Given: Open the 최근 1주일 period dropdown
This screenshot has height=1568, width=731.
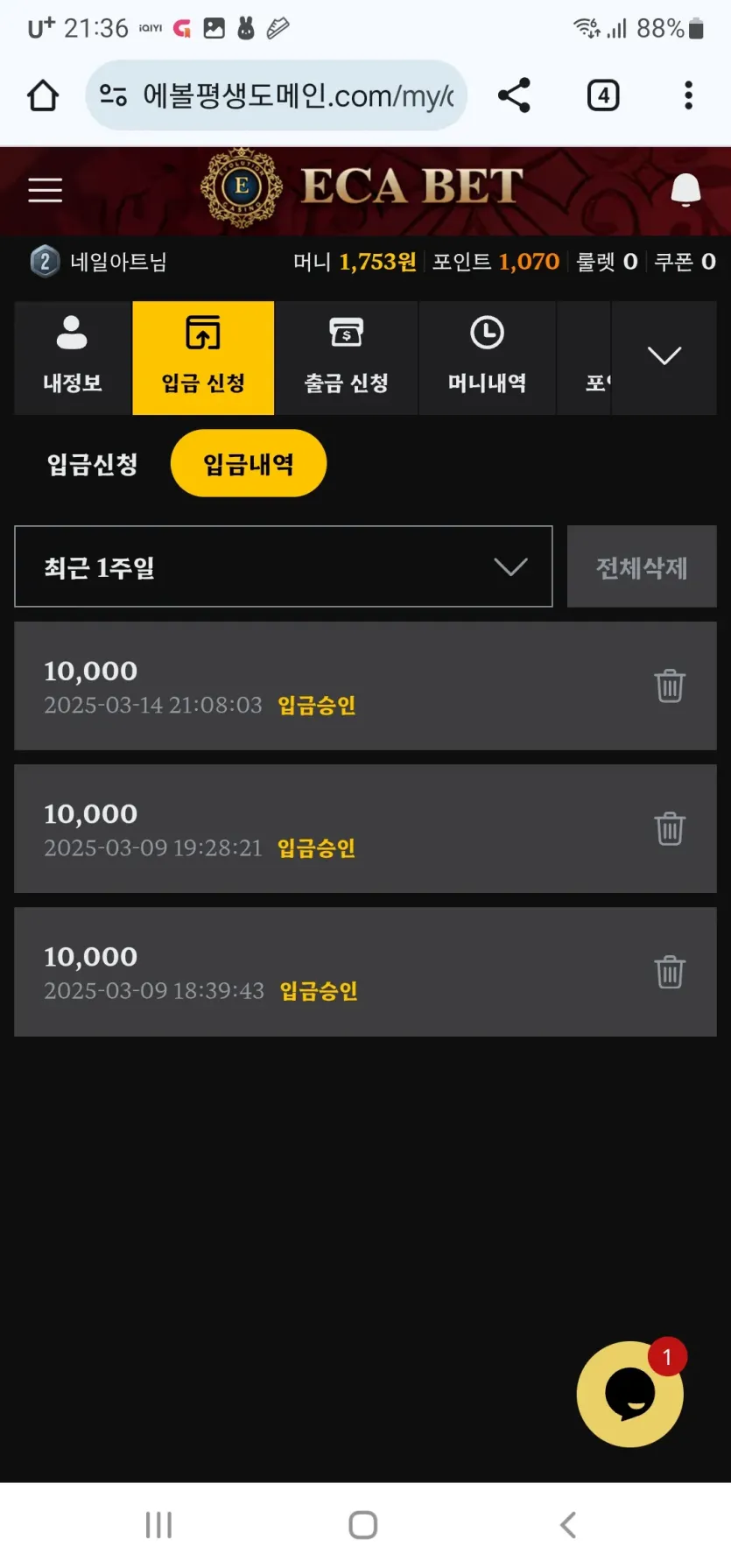Looking at the screenshot, I should pyautogui.click(x=284, y=566).
